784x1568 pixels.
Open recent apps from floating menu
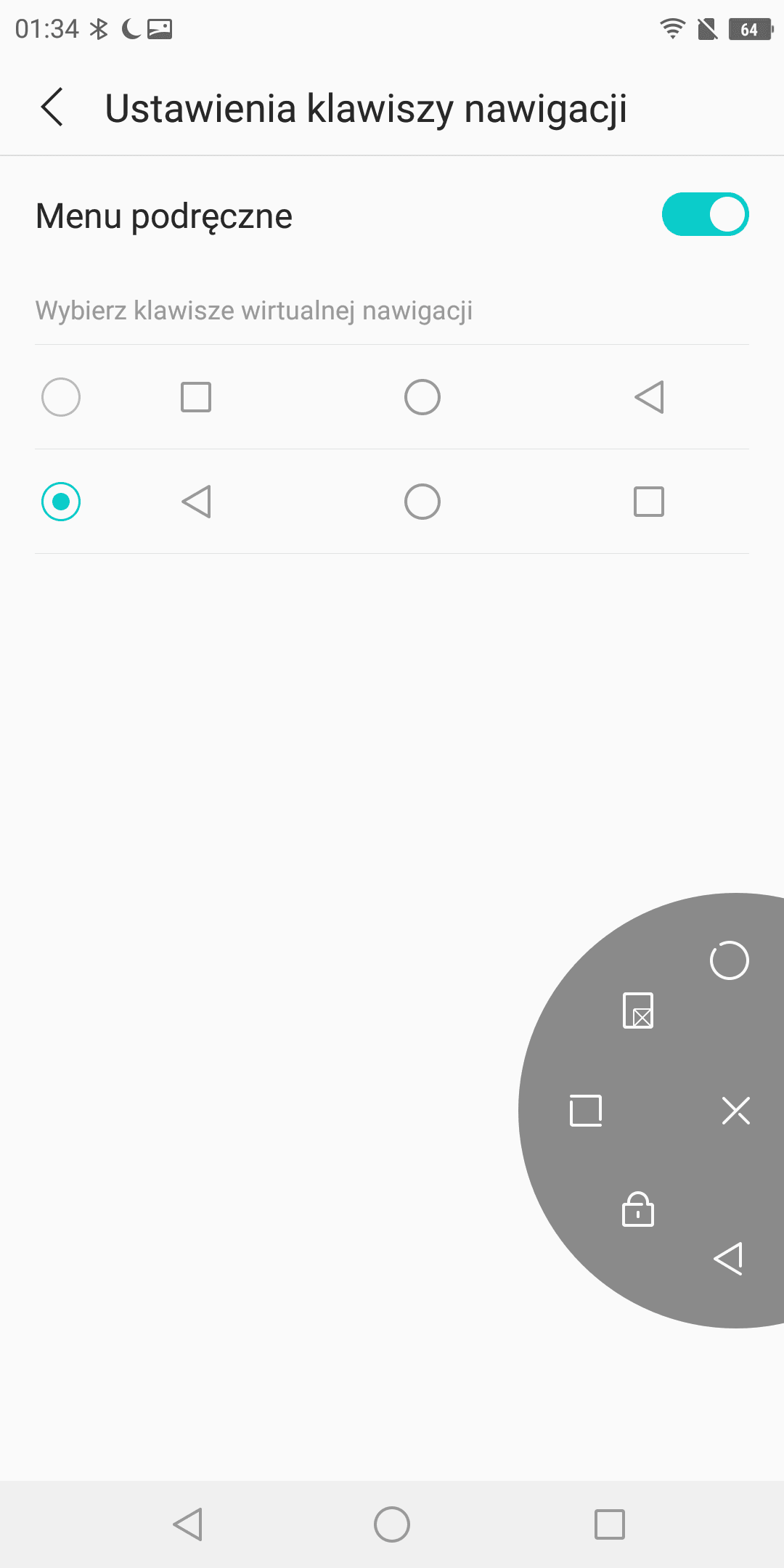586,1110
